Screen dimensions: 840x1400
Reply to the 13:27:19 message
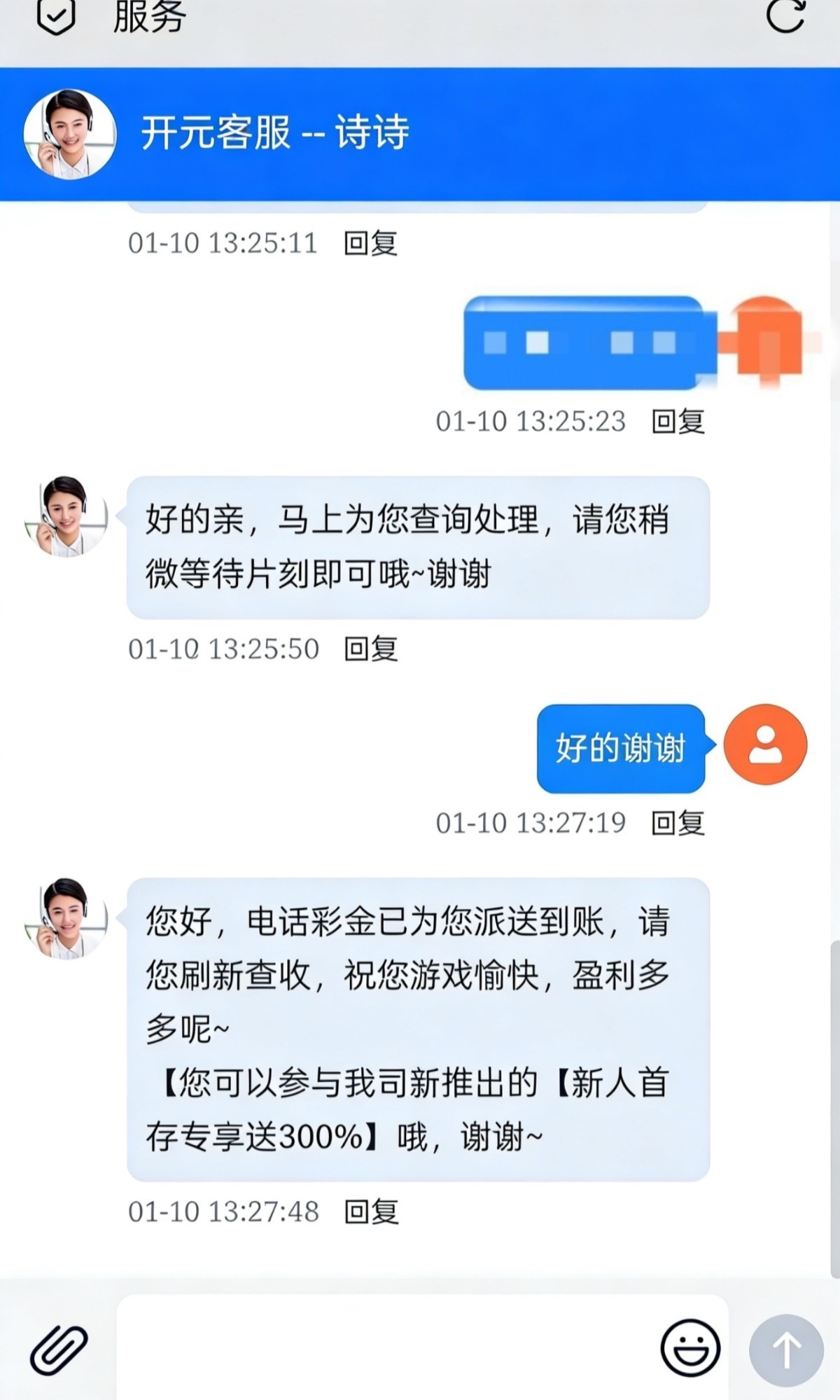(x=678, y=823)
